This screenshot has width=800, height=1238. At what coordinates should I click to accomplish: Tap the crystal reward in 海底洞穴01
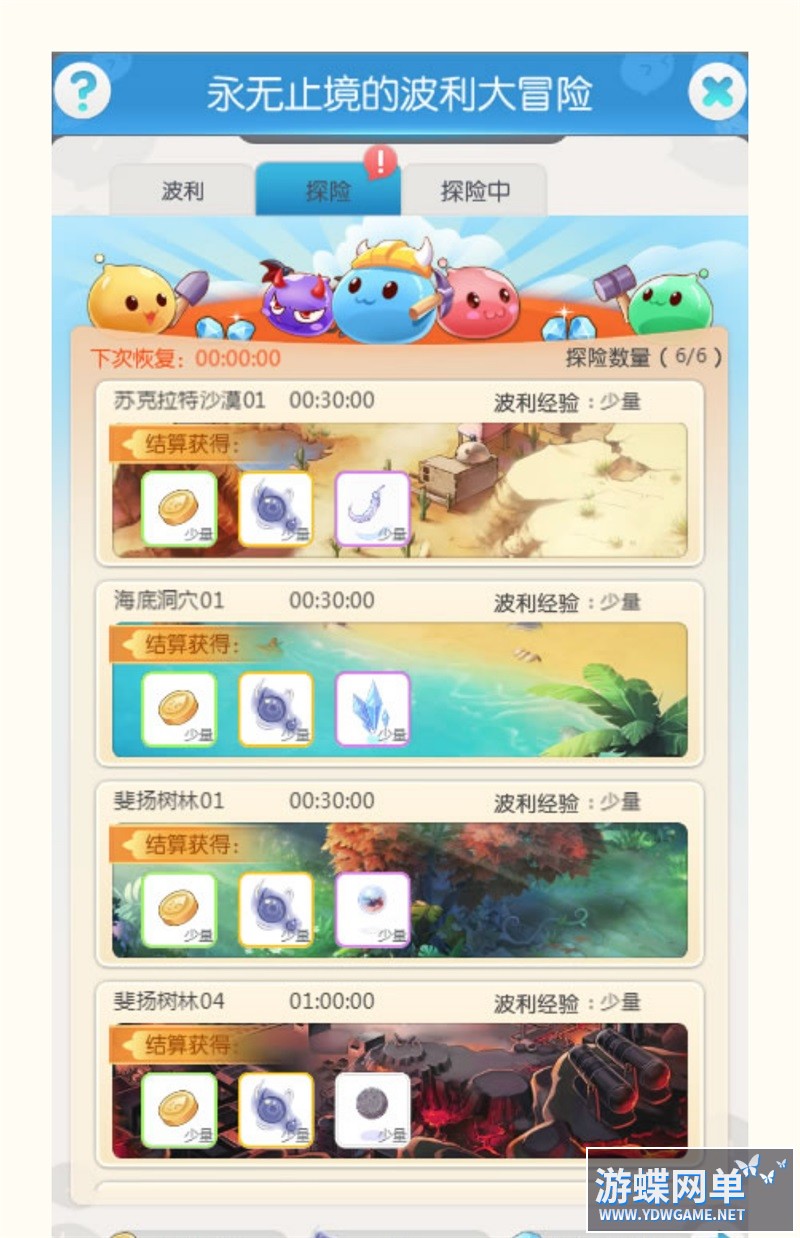tap(372, 709)
